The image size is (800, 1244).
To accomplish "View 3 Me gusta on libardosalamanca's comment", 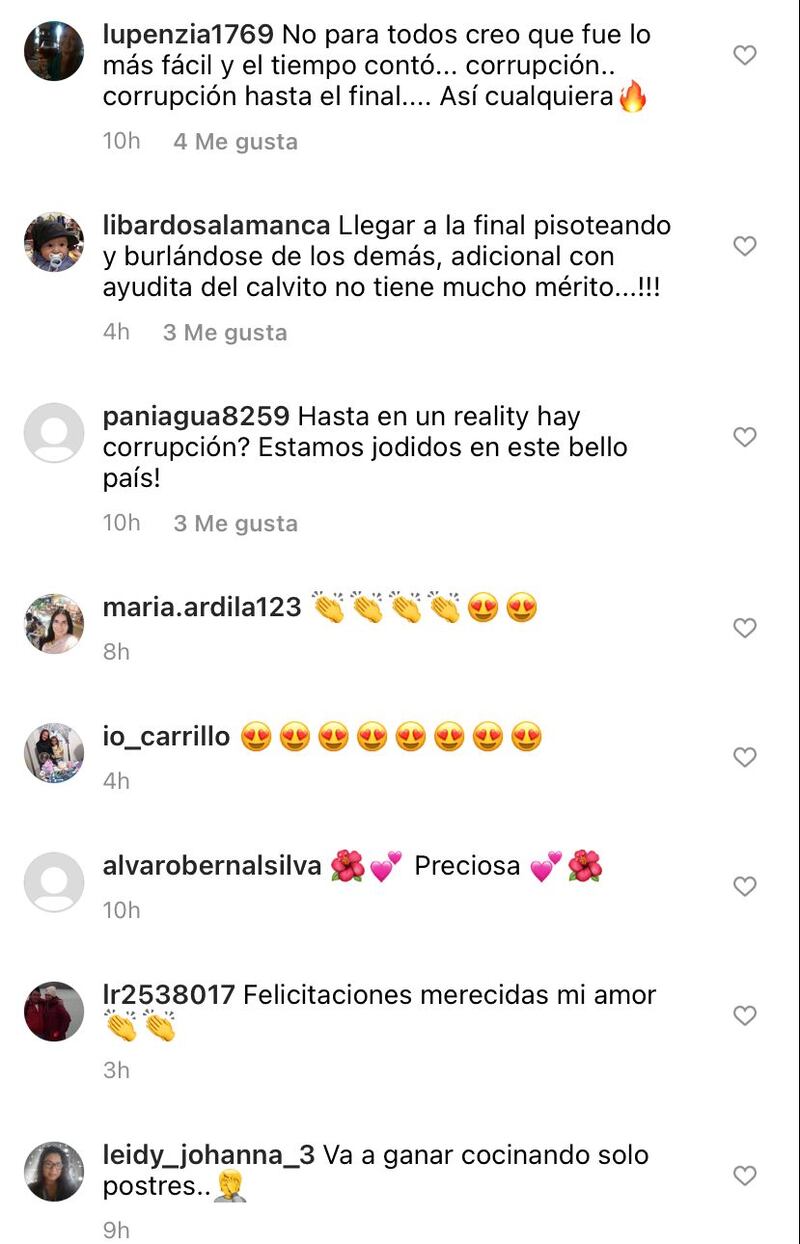I will coord(225,333).
